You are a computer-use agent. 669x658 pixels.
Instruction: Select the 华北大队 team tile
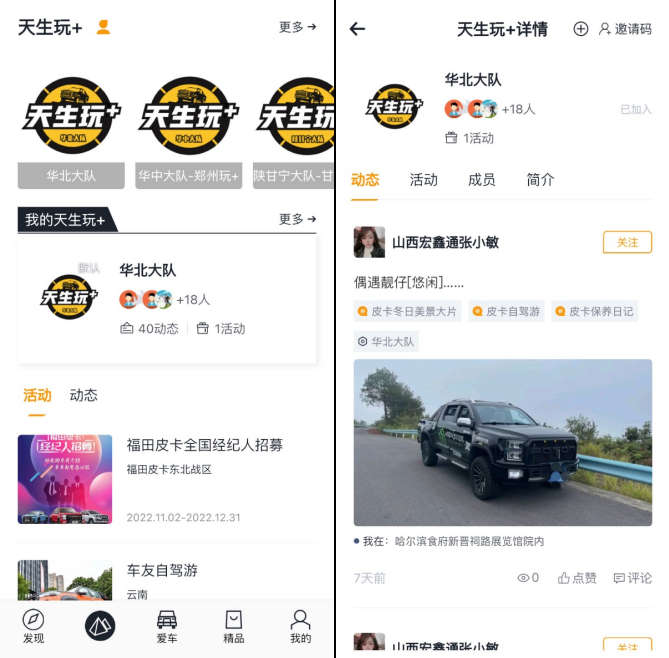(71, 130)
